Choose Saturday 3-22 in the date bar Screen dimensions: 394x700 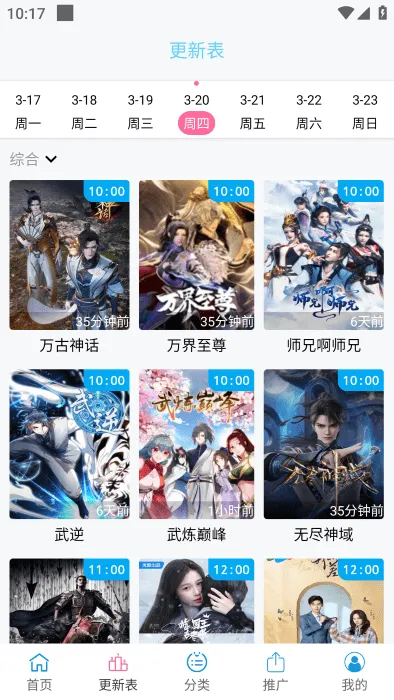click(x=309, y=112)
